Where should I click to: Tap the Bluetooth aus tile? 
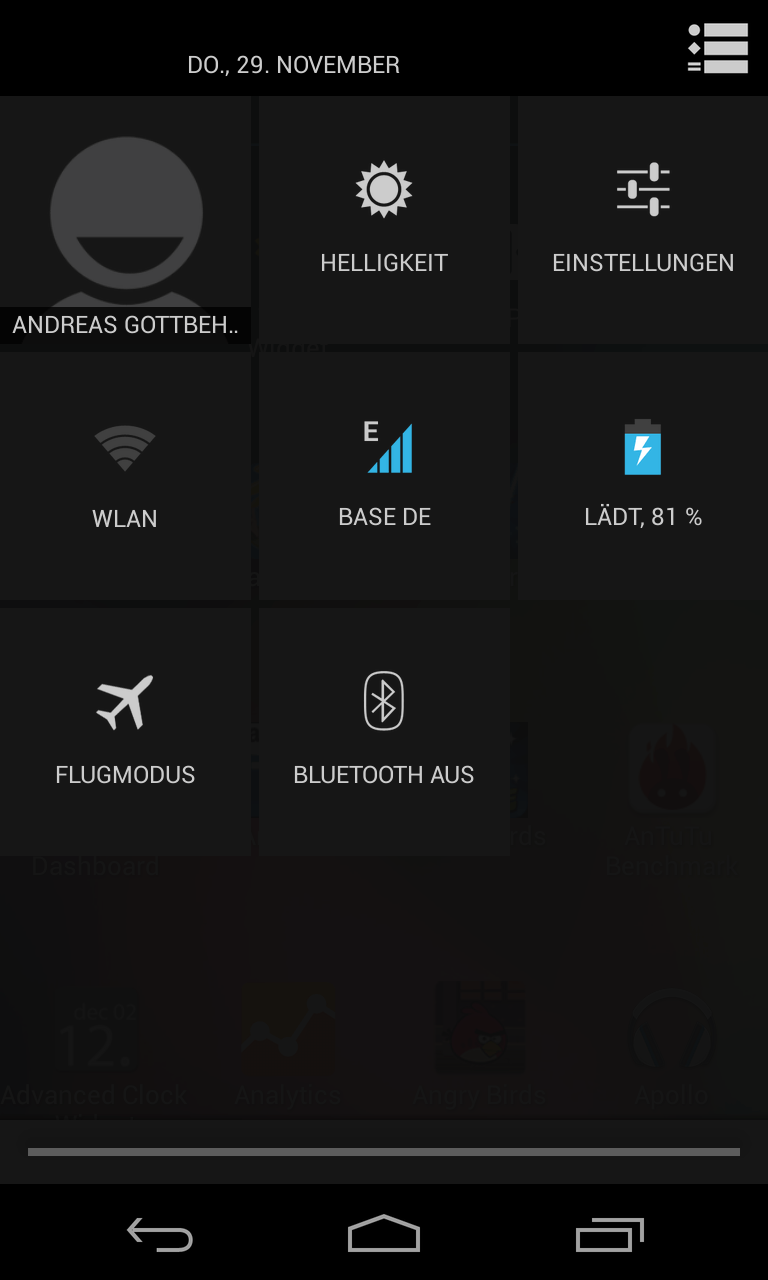click(x=384, y=730)
